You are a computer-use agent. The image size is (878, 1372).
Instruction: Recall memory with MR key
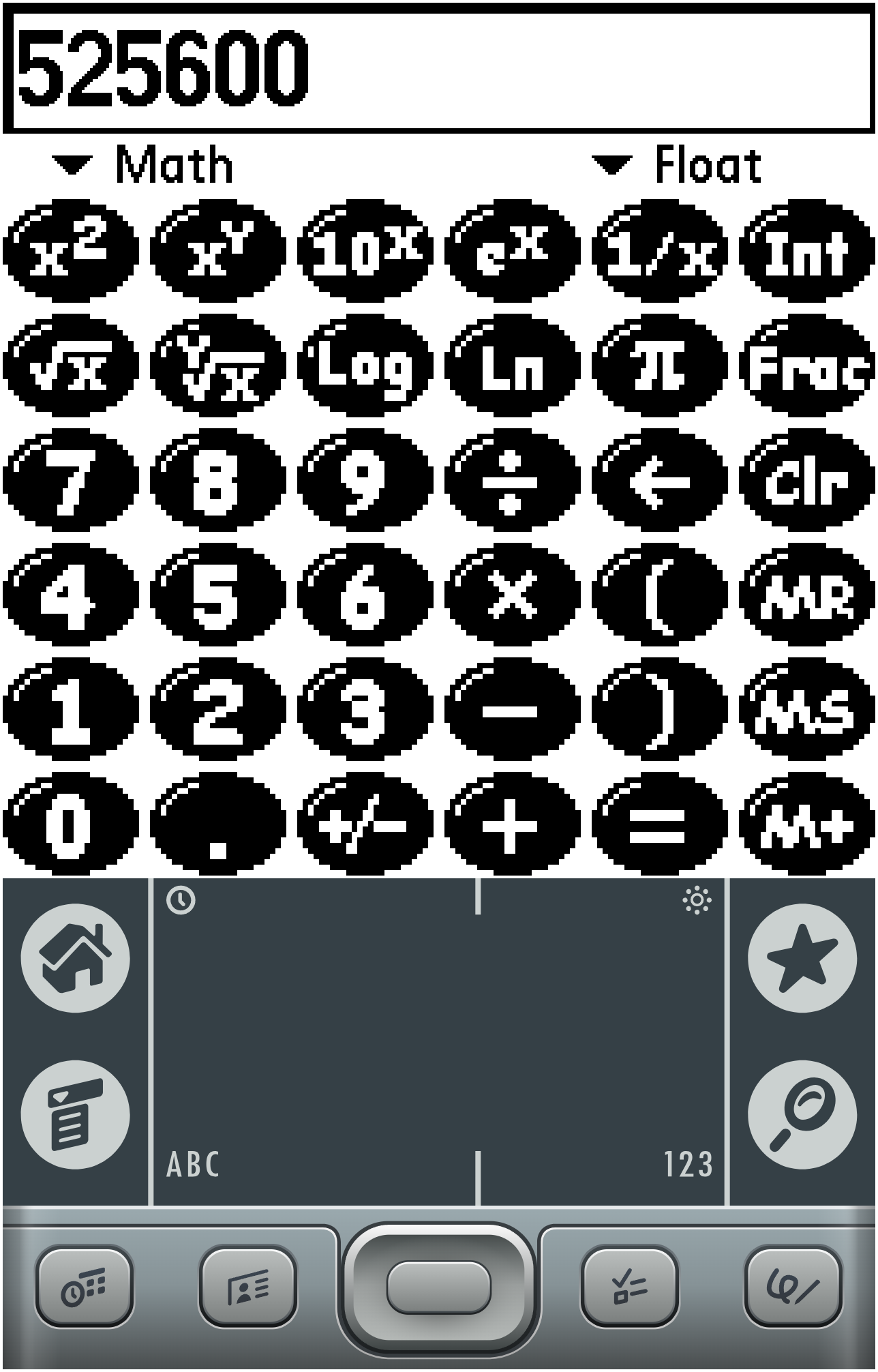(806, 595)
